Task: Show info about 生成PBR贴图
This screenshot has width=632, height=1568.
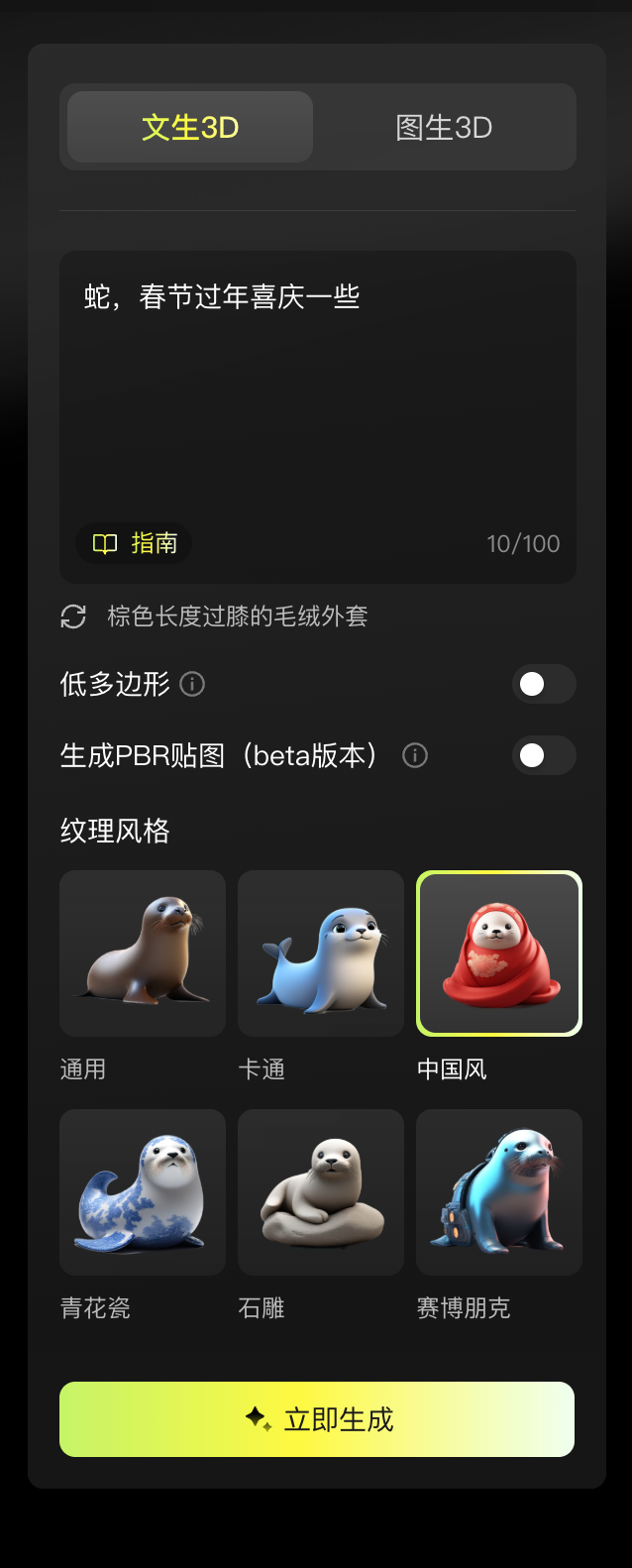Action: (x=415, y=755)
